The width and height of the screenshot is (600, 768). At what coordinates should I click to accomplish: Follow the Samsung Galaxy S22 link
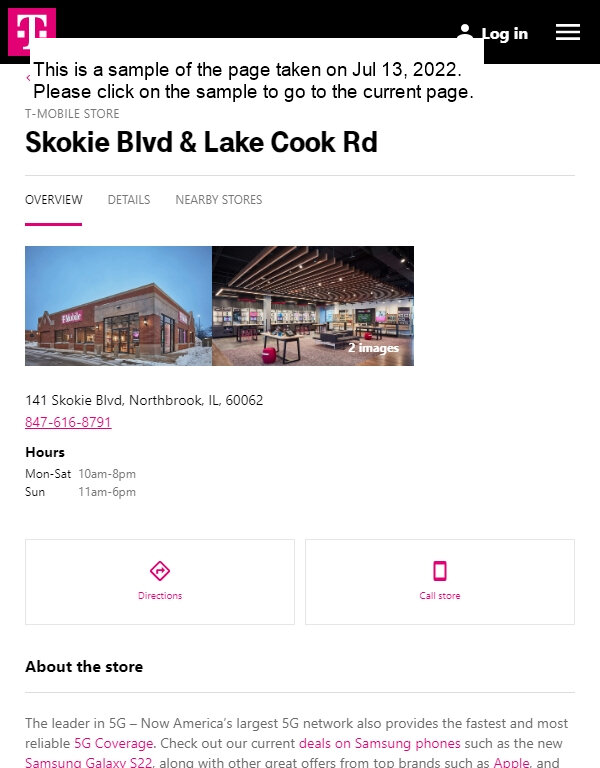coord(88,763)
